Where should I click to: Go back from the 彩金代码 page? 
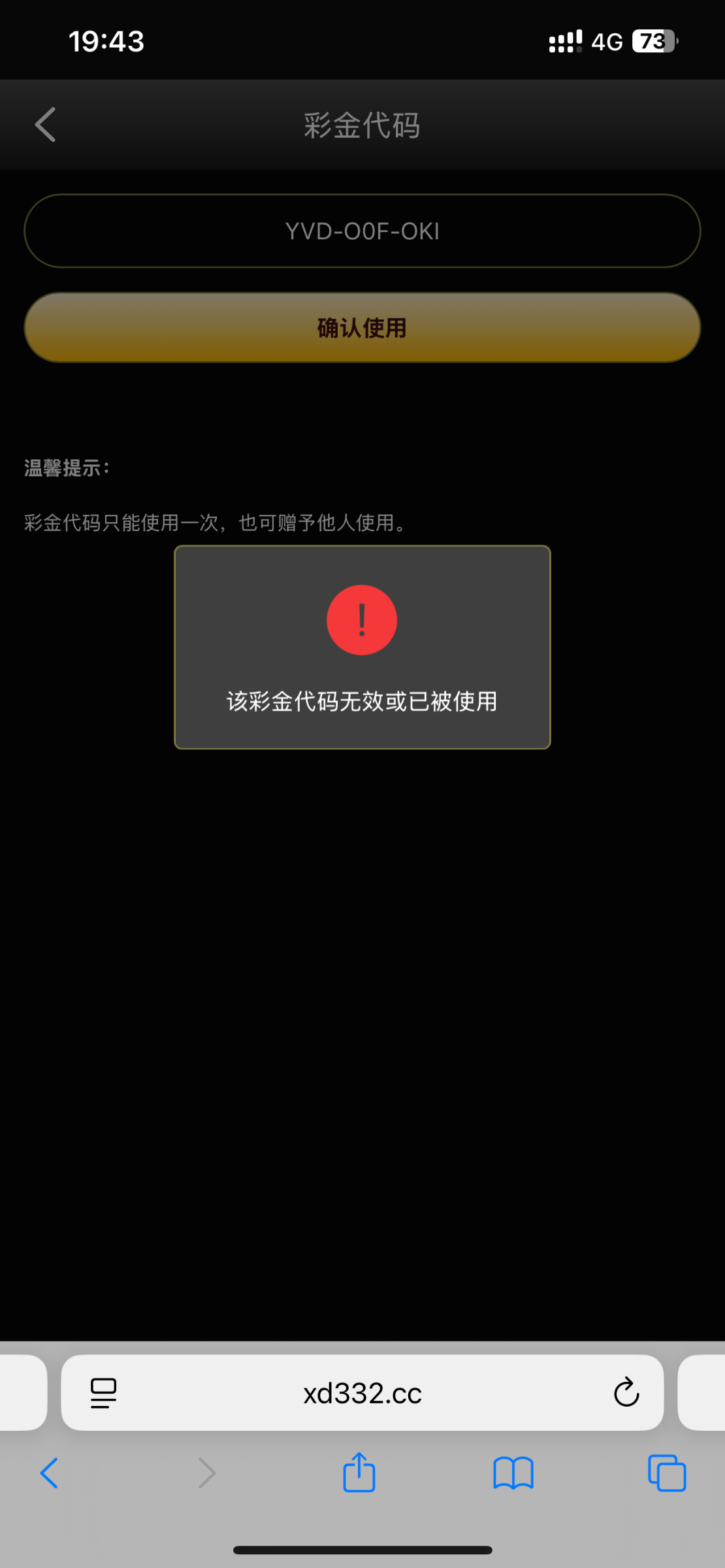(x=45, y=125)
